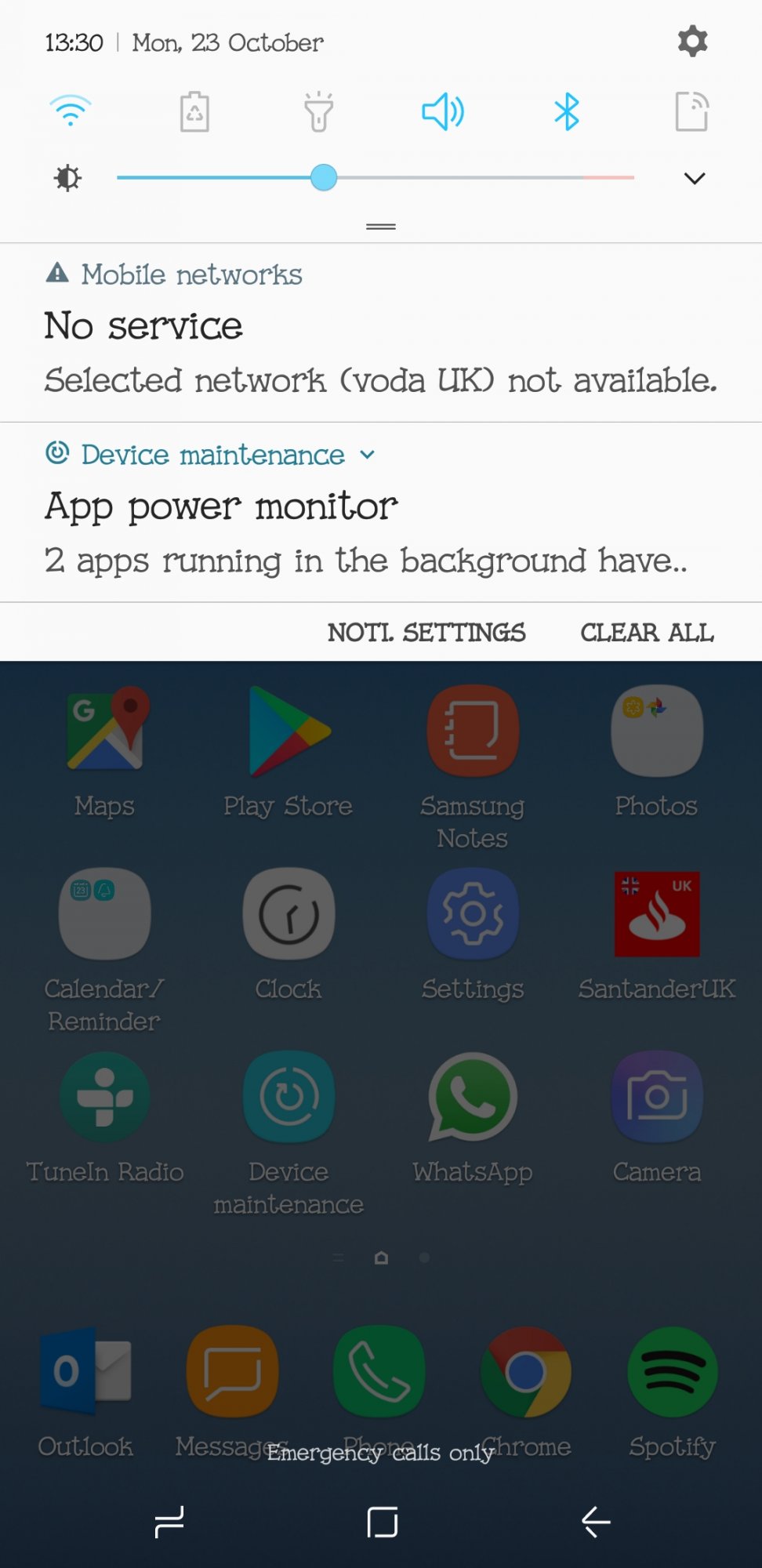Enable power saving mode tile
The height and width of the screenshot is (1568, 762).
point(194,111)
